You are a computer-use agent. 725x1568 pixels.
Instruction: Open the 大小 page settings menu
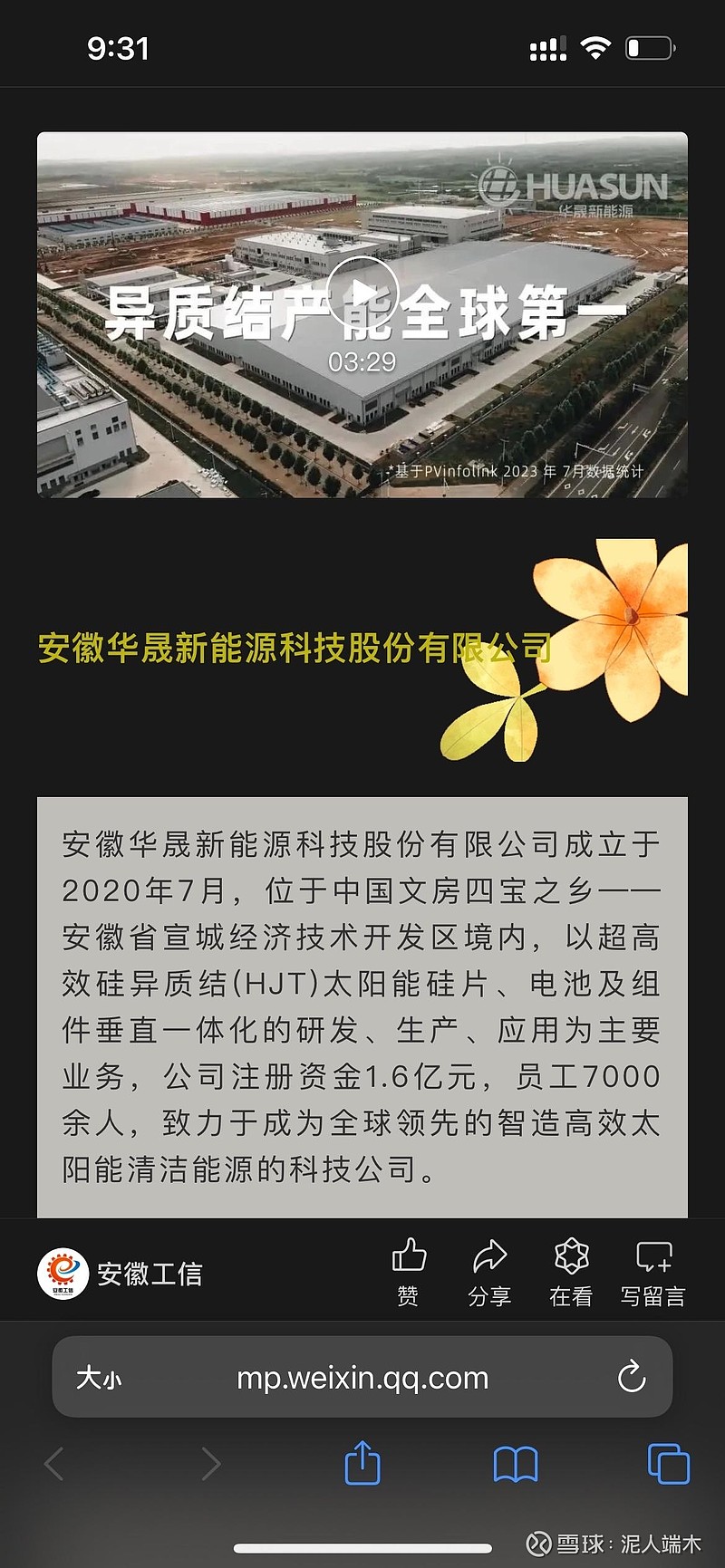99,1378
